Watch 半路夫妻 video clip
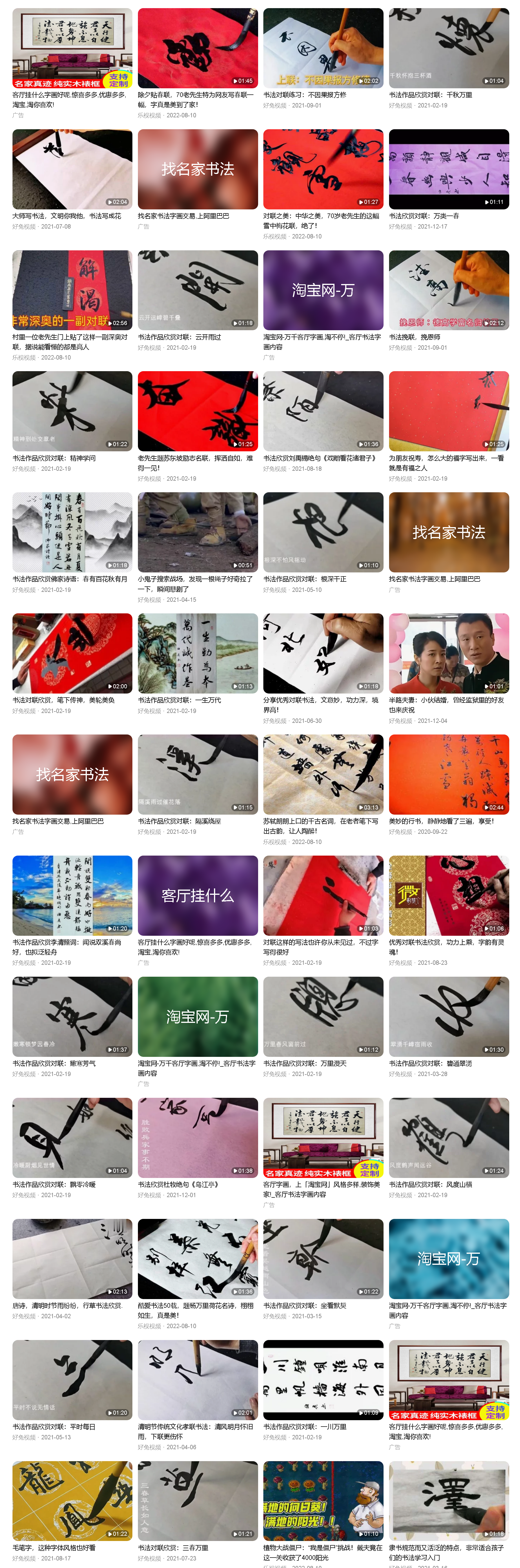Viewport: 520px width, 1568px height. pyautogui.click(x=448, y=653)
